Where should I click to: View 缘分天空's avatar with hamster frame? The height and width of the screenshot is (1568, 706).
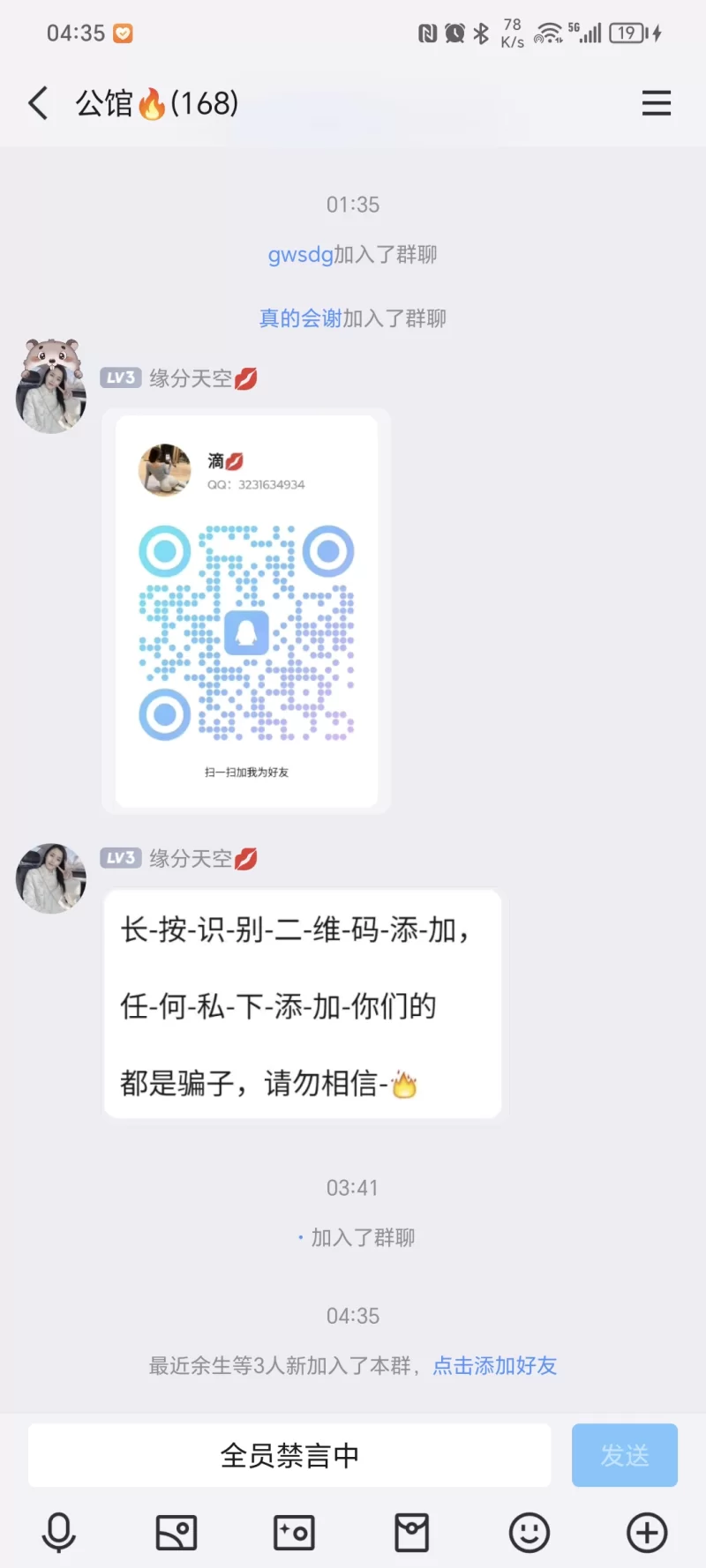[51, 388]
